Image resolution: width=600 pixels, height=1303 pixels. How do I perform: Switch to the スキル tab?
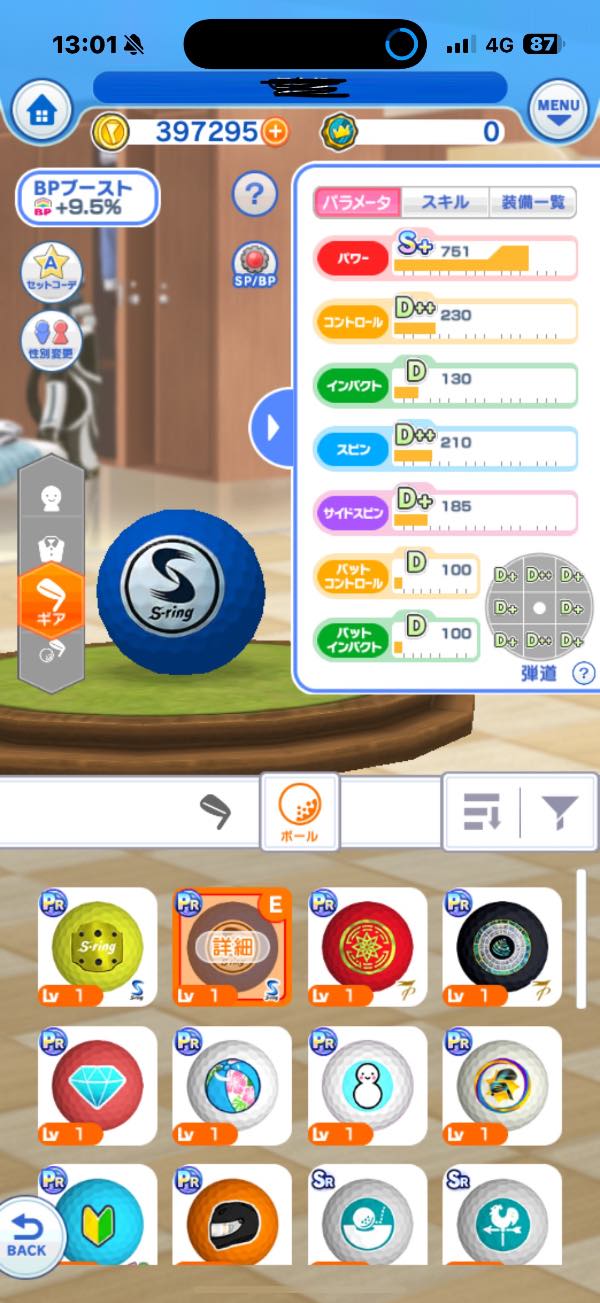(x=445, y=202)
